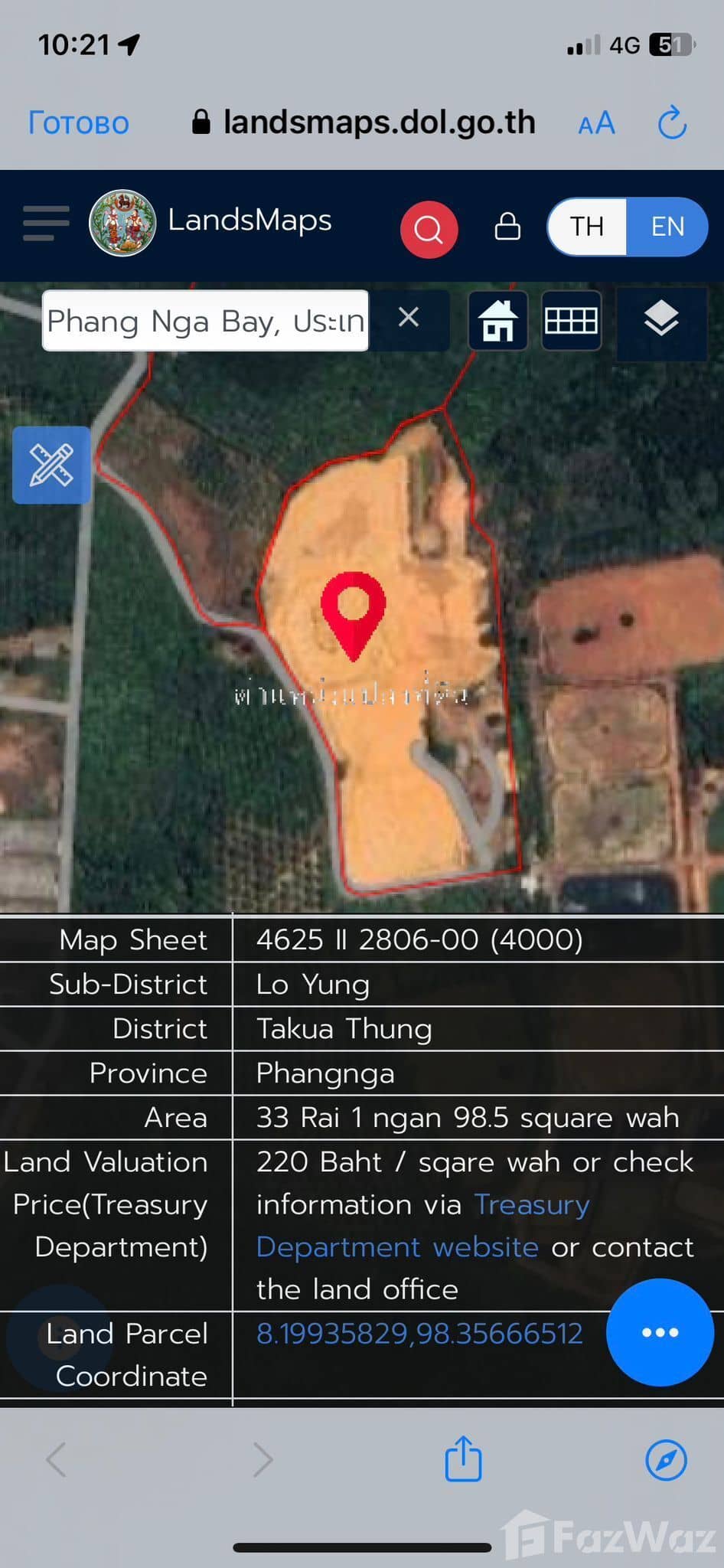The width and height of the screenshot is (724, 1568).
Task: Open the red search tool
Action: (x=429, y=229)
